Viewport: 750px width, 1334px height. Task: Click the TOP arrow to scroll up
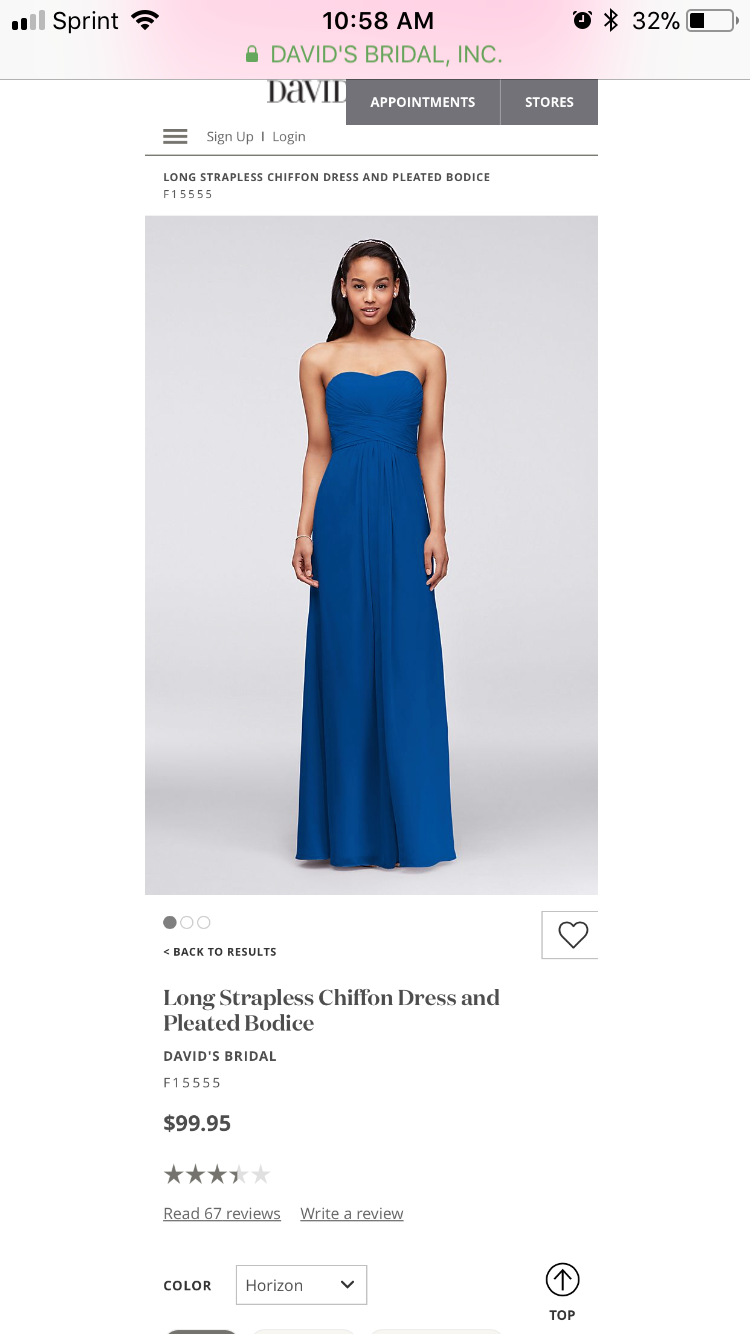pyautogui.click(x=562, y=1280)
